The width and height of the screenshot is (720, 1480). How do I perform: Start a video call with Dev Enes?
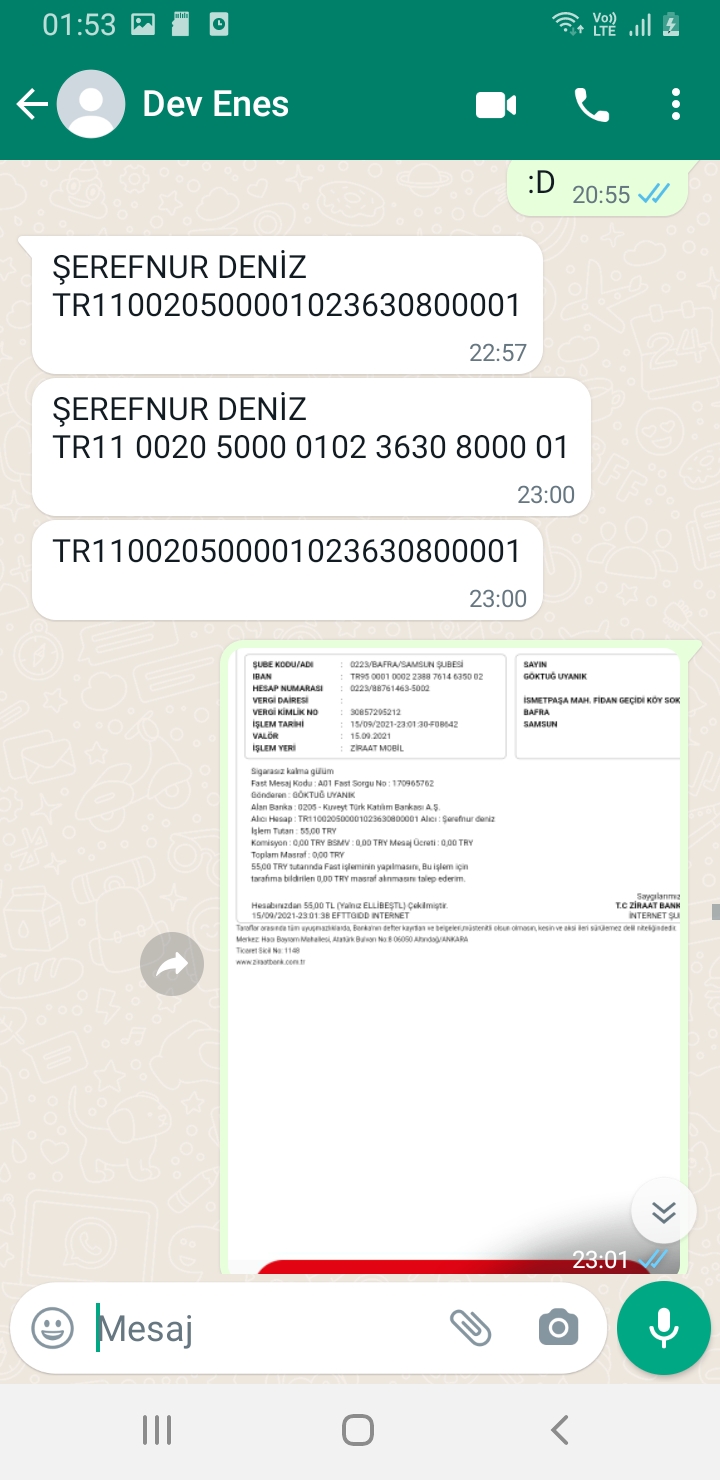pyautogui.click(x=496, y=104)
